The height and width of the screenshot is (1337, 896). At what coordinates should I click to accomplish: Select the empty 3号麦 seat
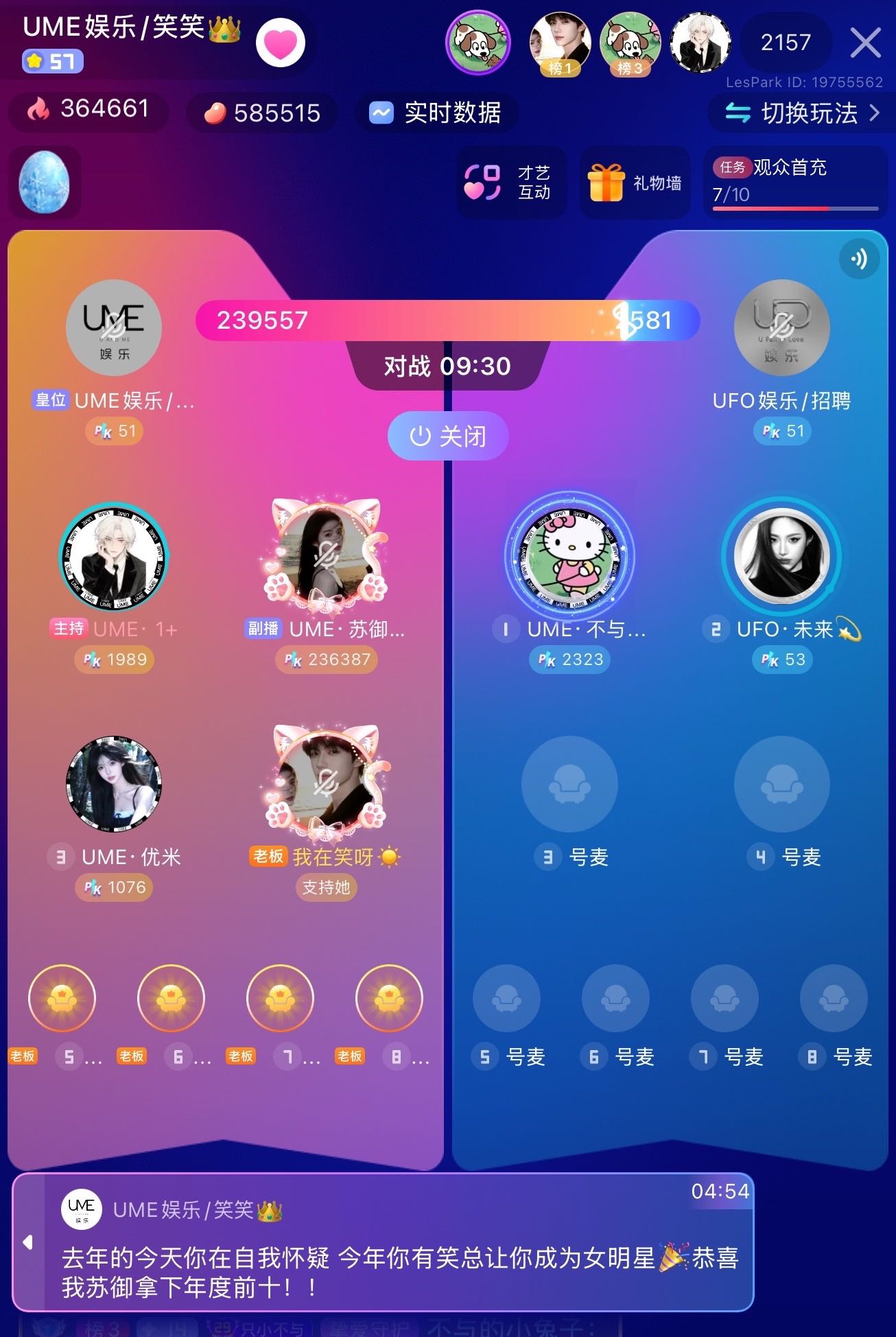pos(569,784)
